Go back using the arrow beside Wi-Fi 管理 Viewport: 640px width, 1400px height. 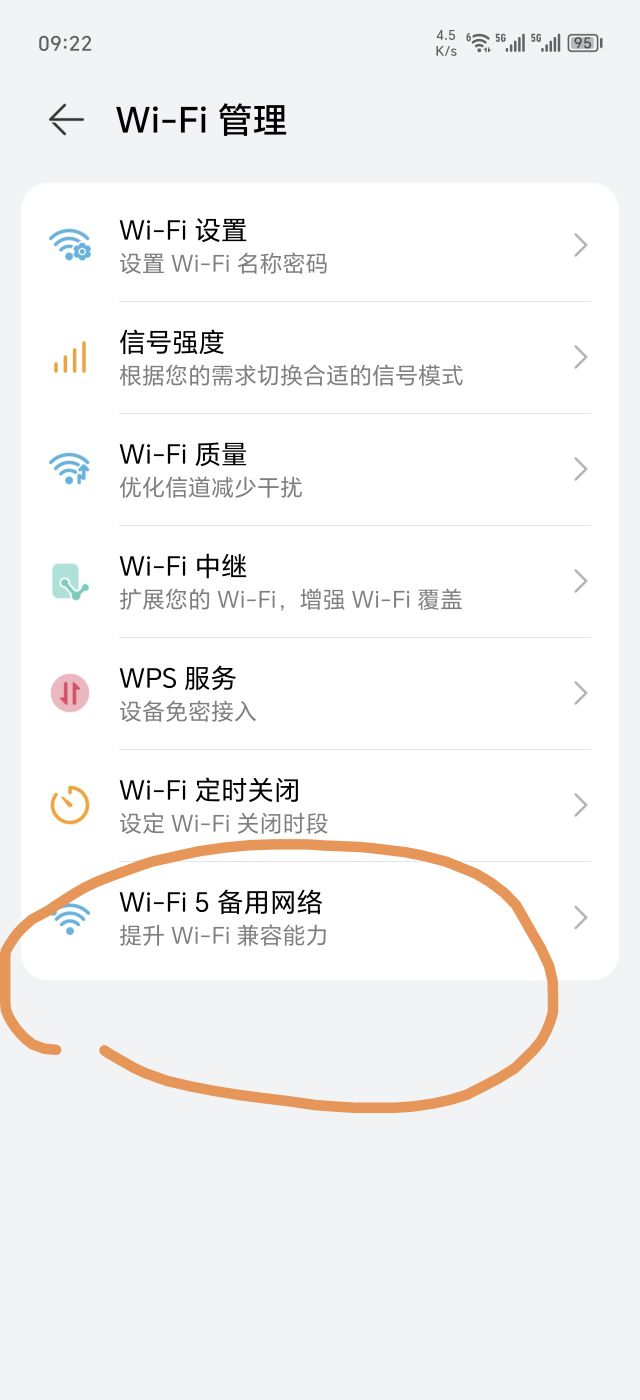click(66, 120)
